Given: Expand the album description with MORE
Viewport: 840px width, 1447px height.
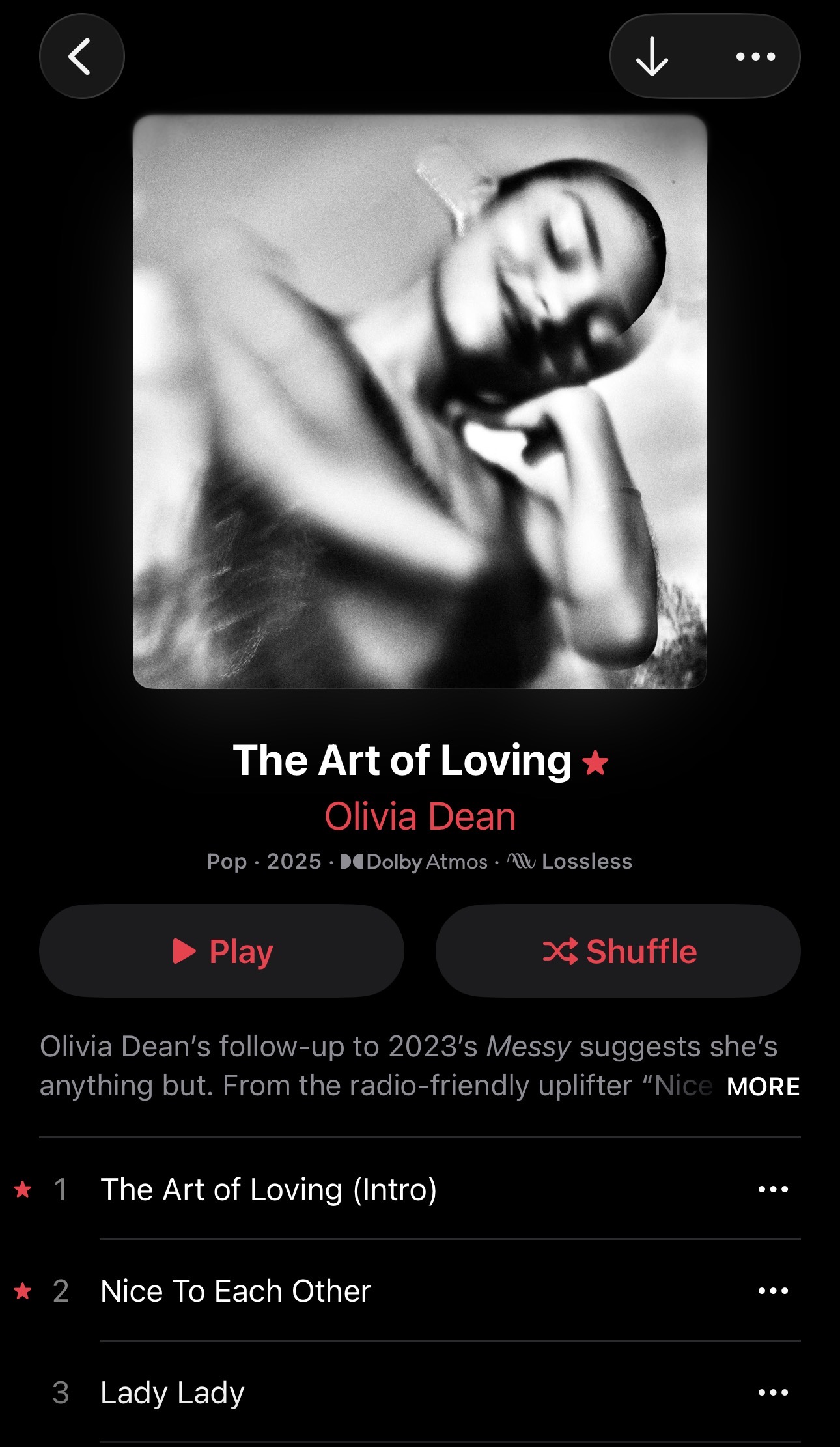Looking at the screenshot, I should 763,1086.
